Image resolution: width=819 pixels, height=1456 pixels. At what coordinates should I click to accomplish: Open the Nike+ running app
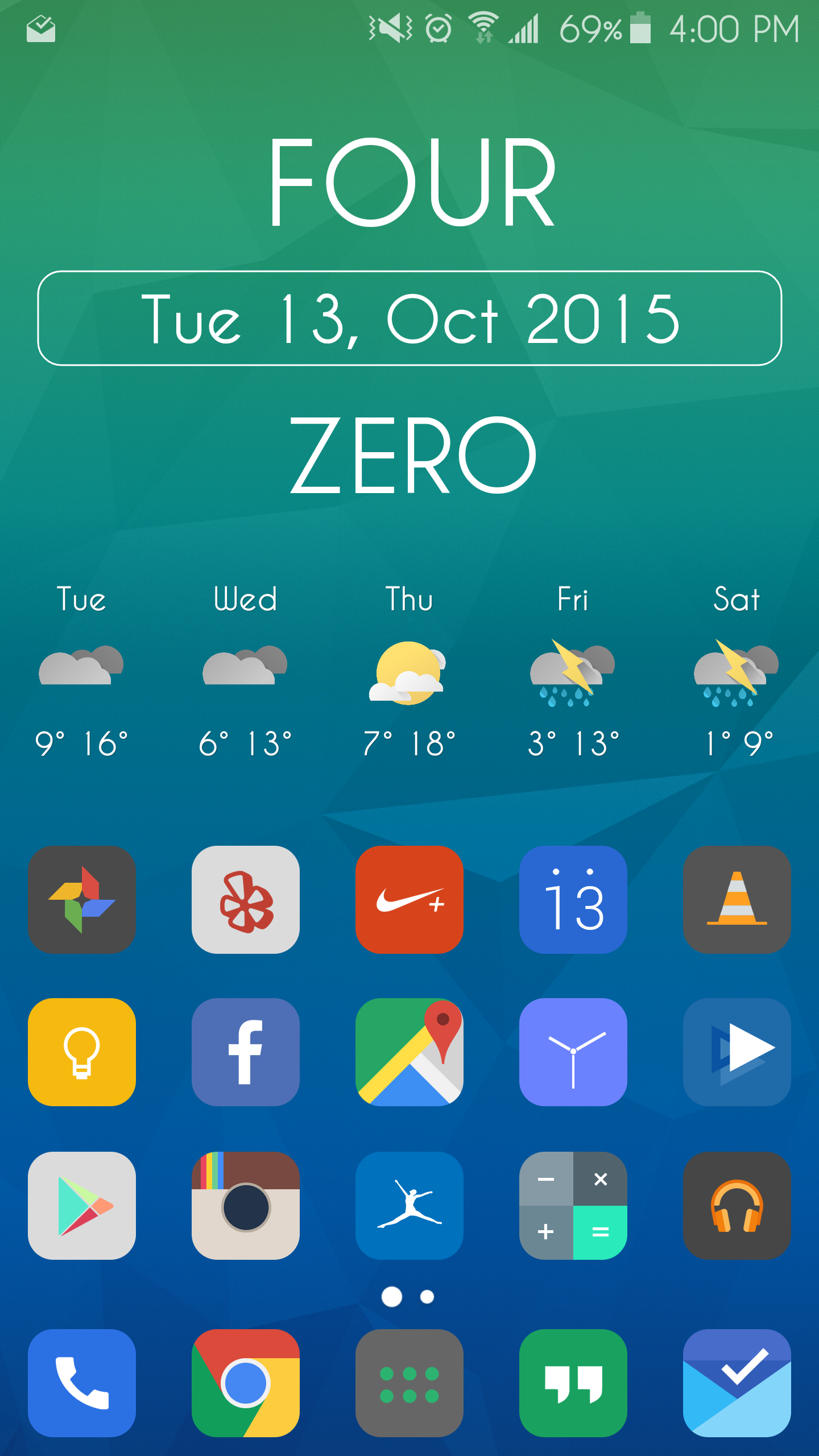coord(409,899)
